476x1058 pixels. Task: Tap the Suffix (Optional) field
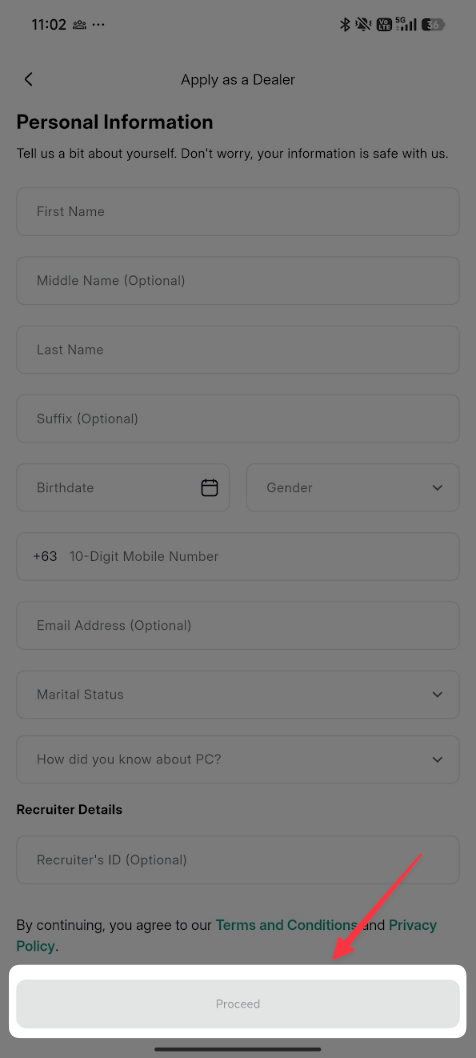click(238, 418)
